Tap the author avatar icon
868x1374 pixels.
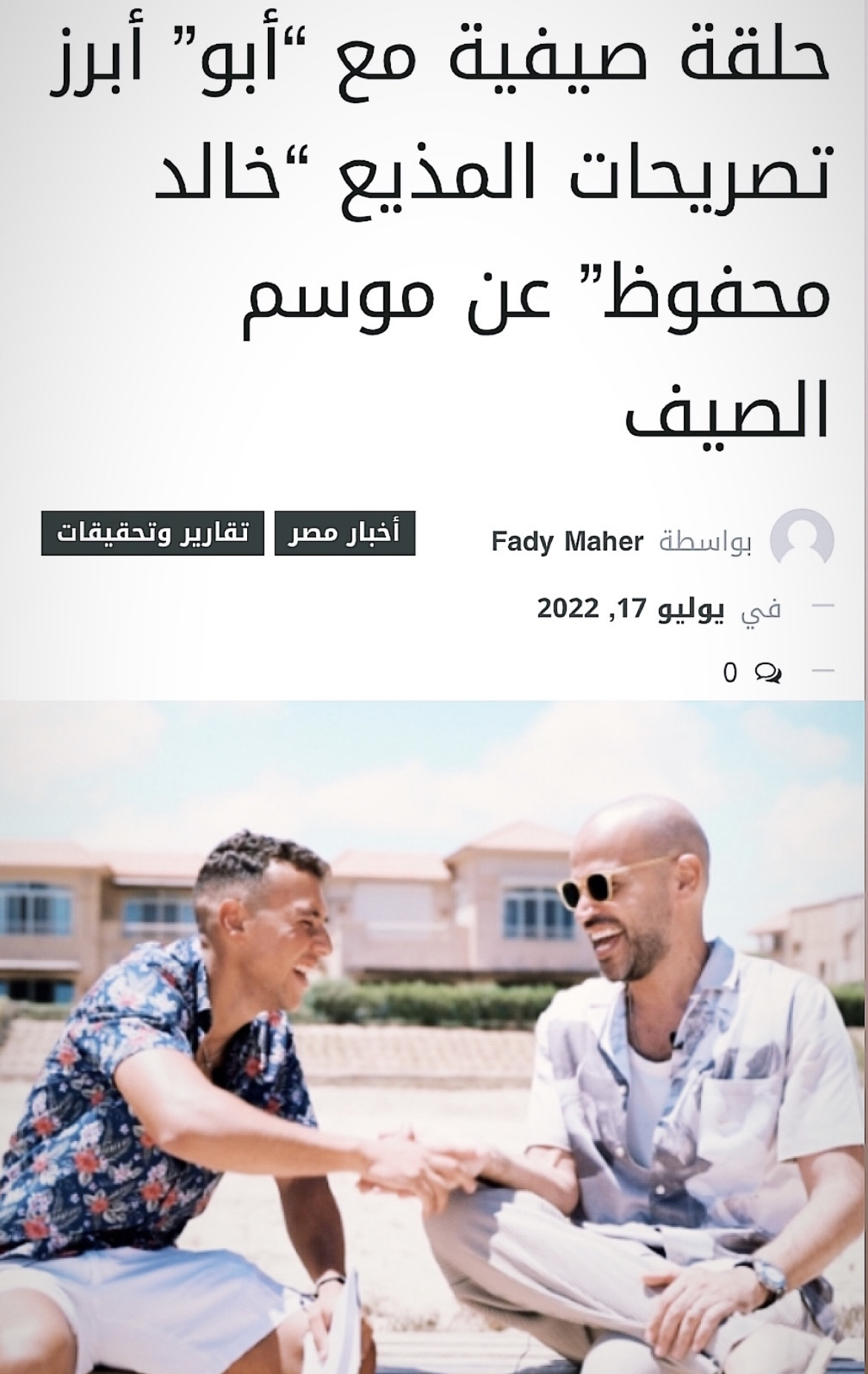click(x=801, y=540)
